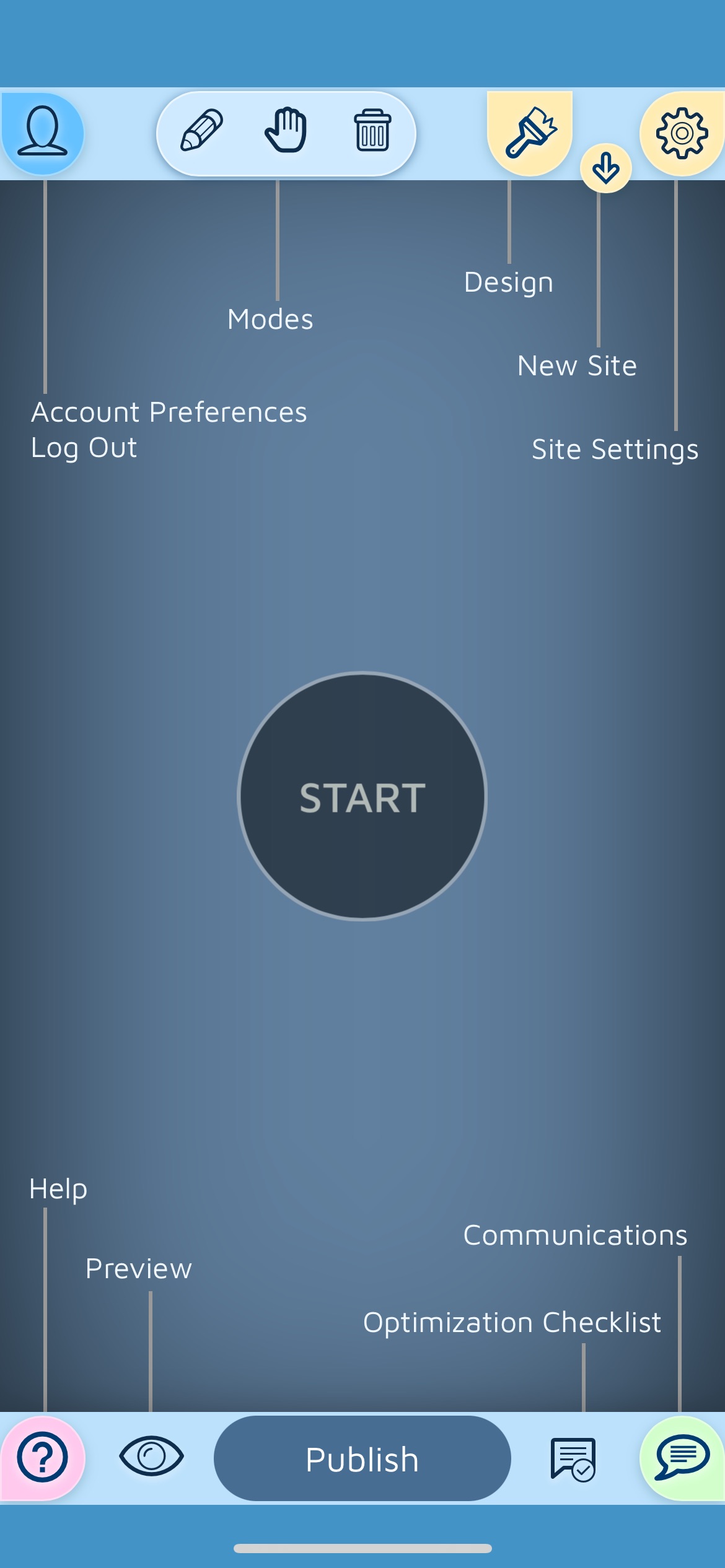Screen dimensions: 725x1568
Task: Preview the site with the eye icon
Action: [x=151, y=1457]
